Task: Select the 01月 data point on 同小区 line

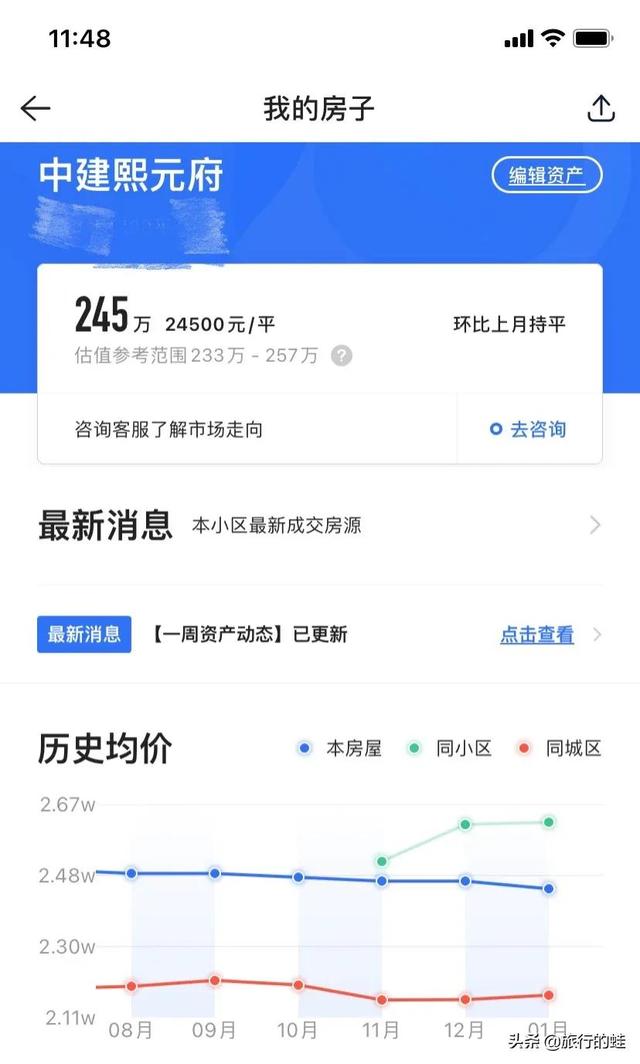Action: (x=549, y=822)
